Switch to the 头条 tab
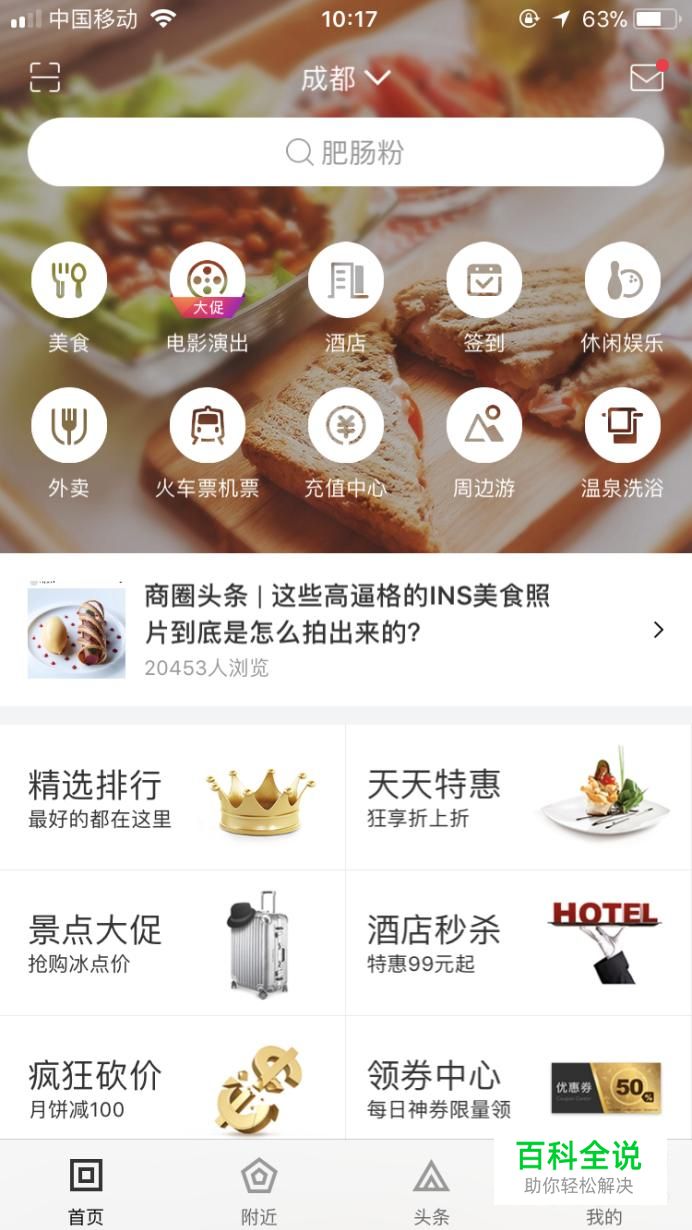Image resolution: width=692 pixels, height=1230 pixels. pos(431,1190)
